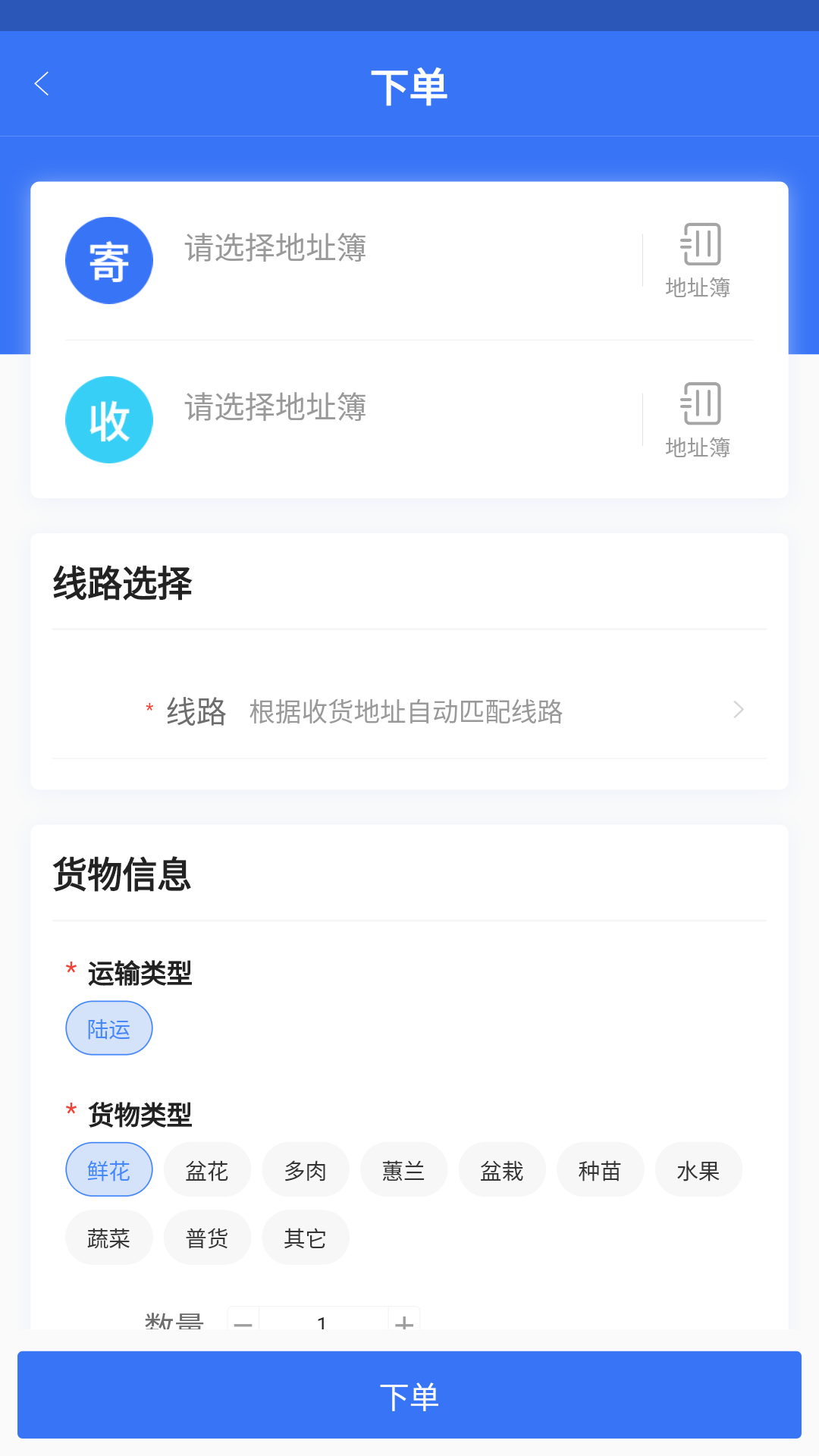Click the cyan 收 receiver avatar icon

pos(109,419)
